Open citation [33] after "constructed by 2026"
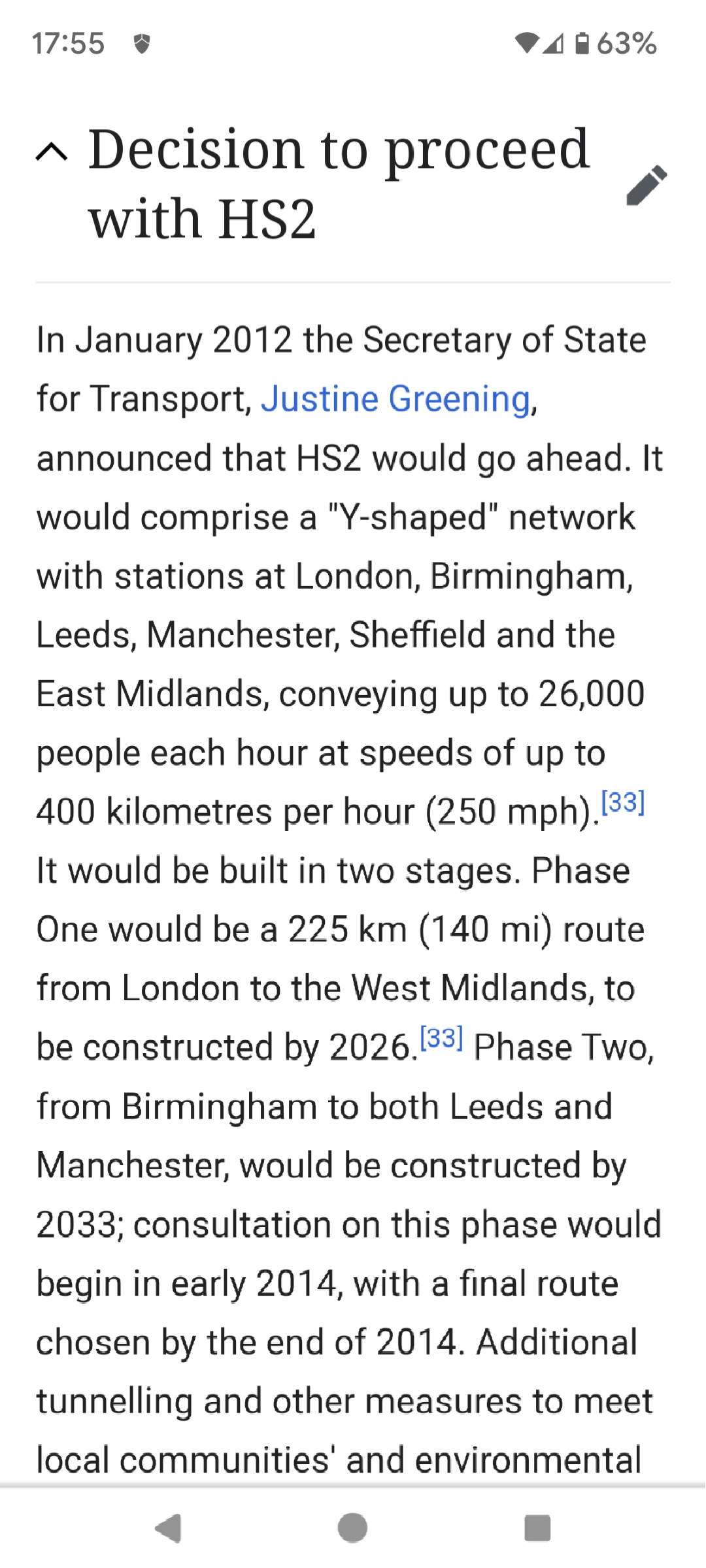 point(442,1037)
